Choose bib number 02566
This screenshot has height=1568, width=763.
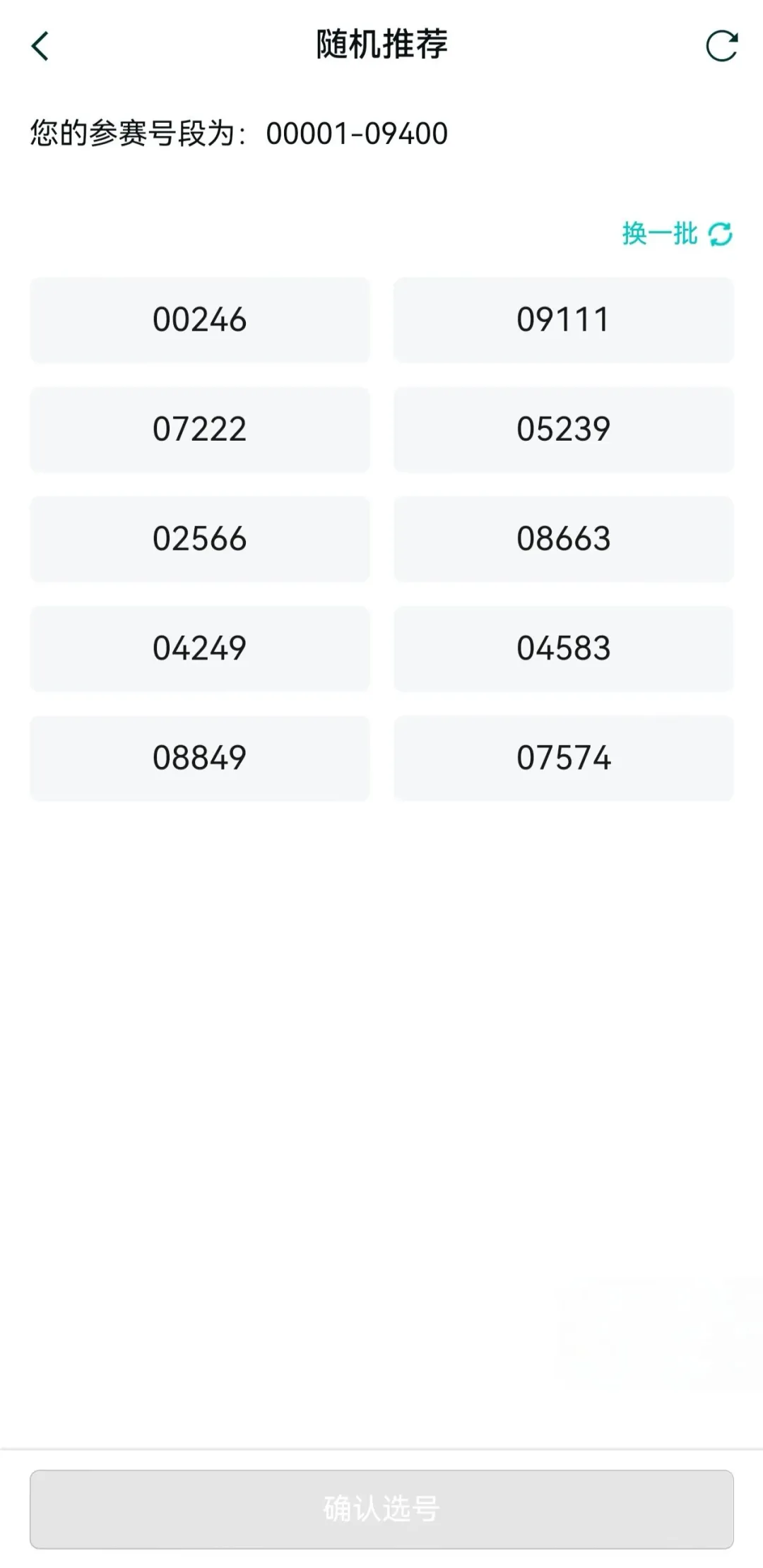coord(200,539)
